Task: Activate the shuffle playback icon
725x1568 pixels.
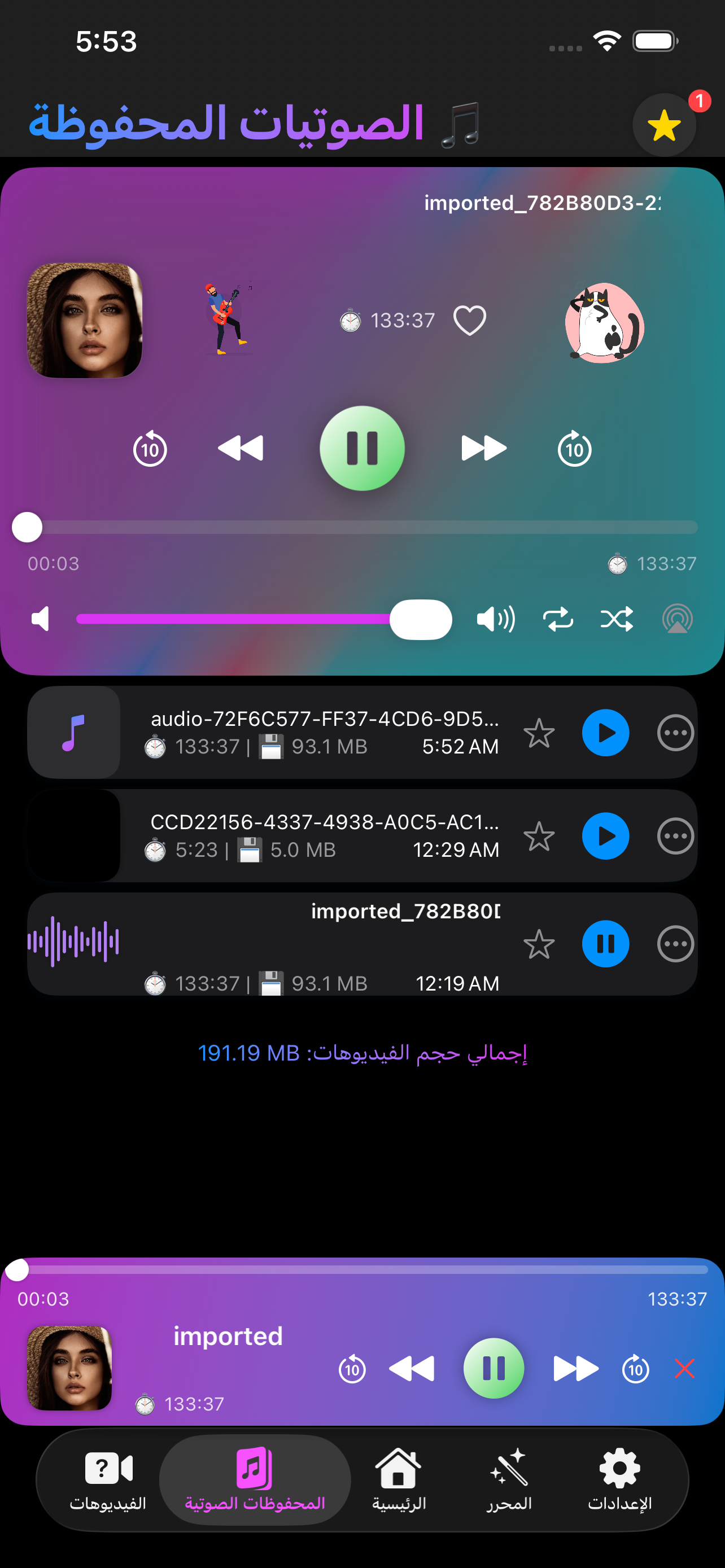Action: 617,619
